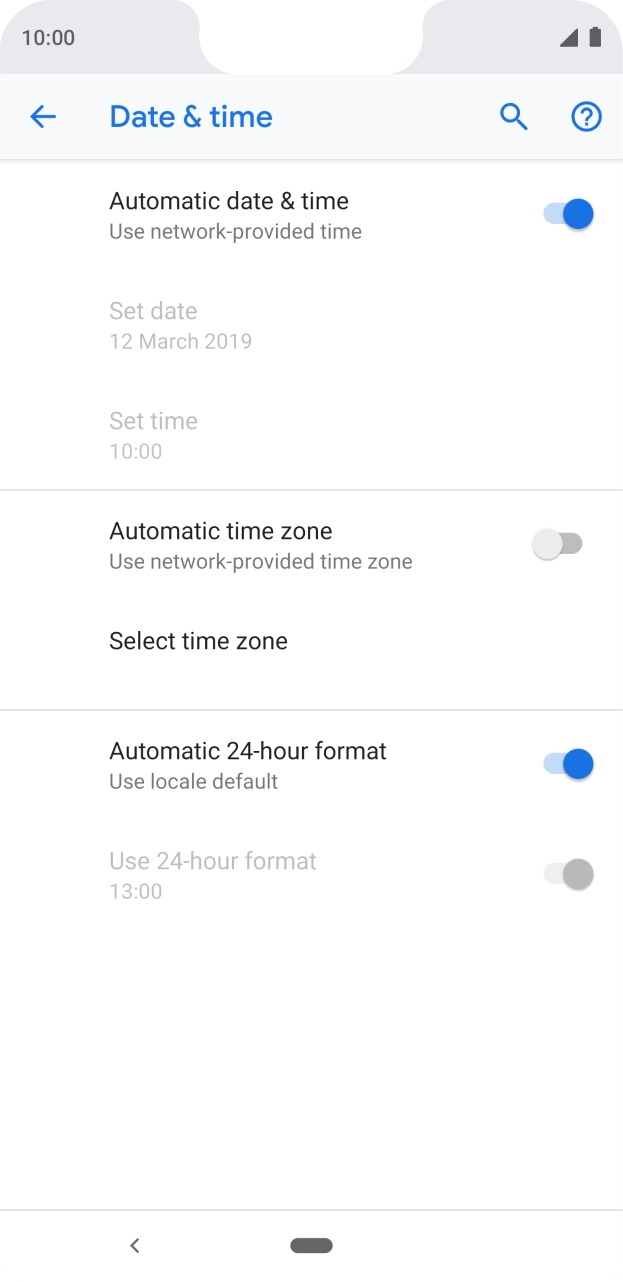Disable Automatic 24-hour format
Screen dimensions: 623x1282
click(568, 765)
